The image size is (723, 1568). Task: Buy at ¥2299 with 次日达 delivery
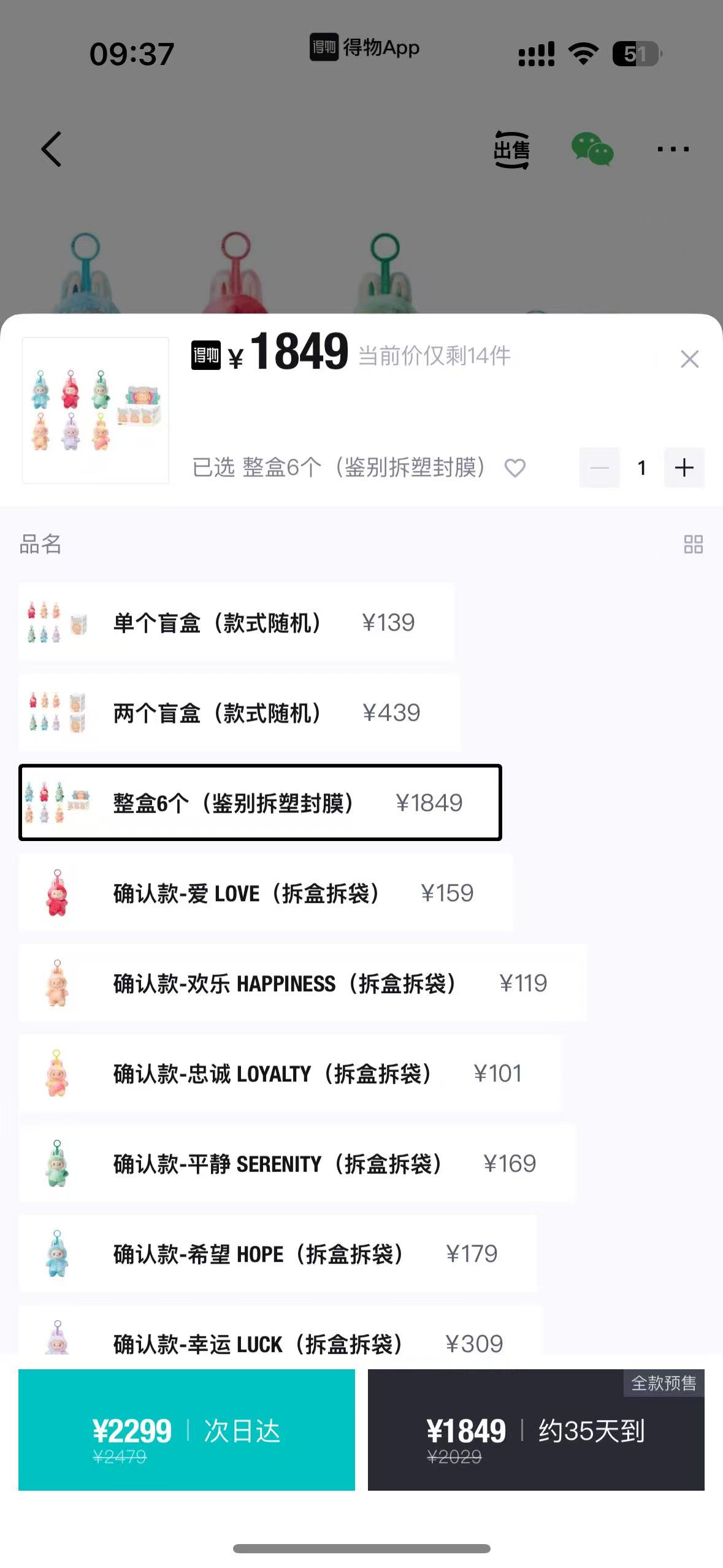[186, 1431]
